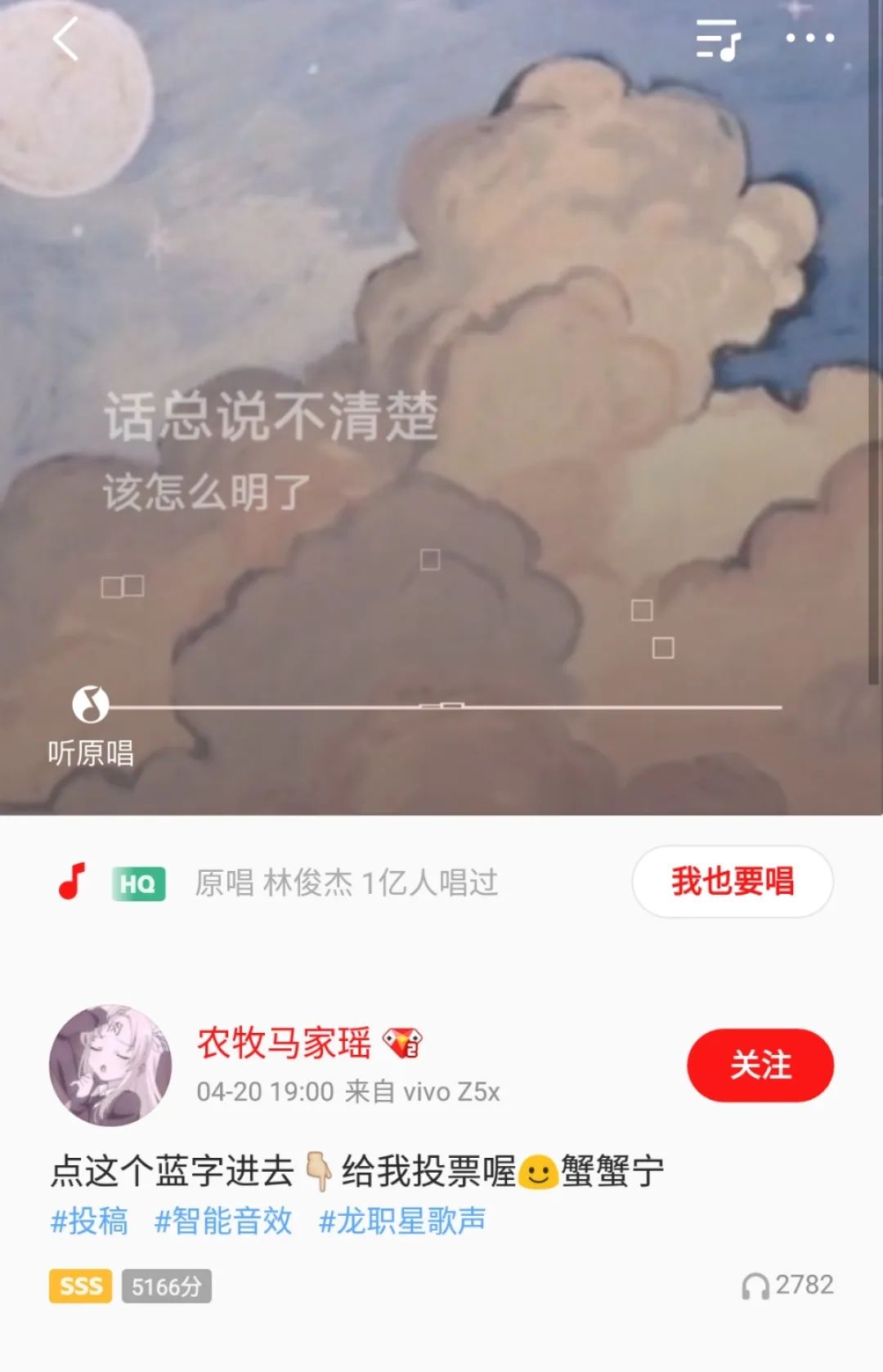Open the username 农牧马家瑶
The width and height of the screenshot is (883, 1372).
click(x=284, y=1043)
